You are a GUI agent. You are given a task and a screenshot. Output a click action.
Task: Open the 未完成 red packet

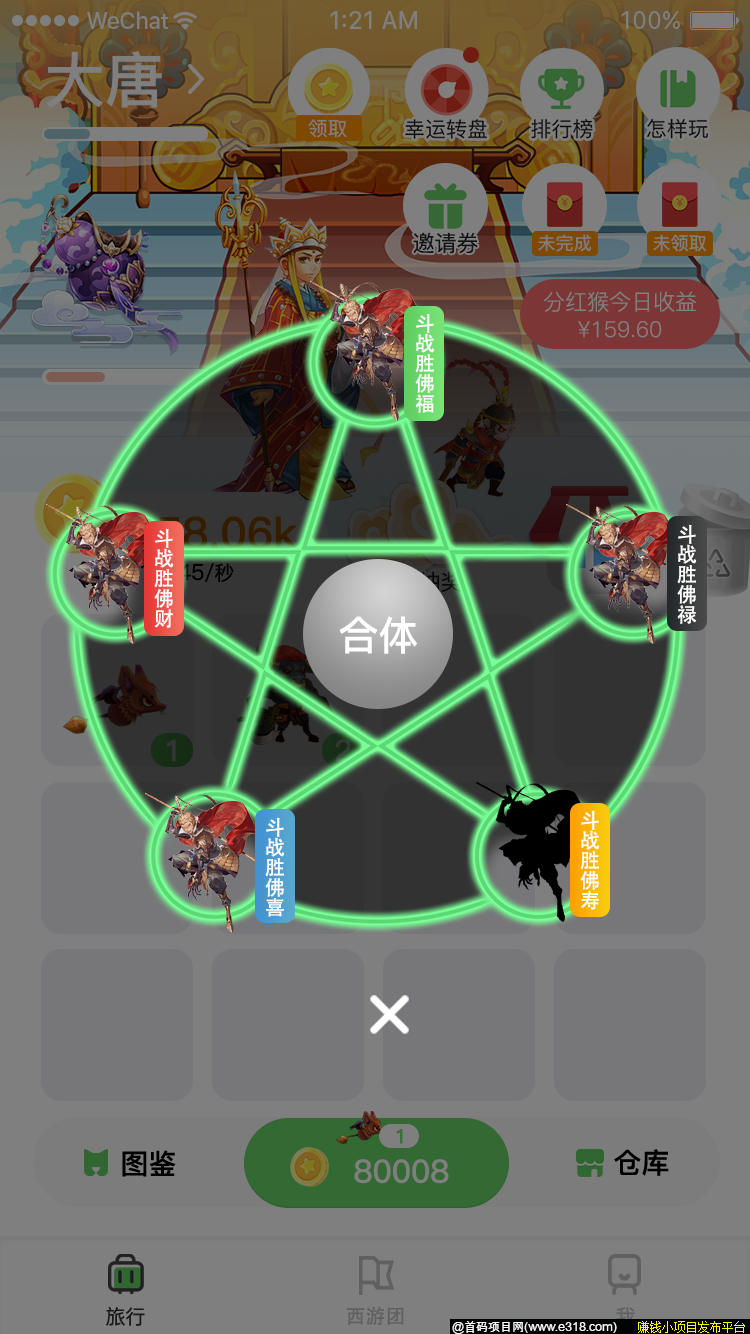[x=564, y=212]
